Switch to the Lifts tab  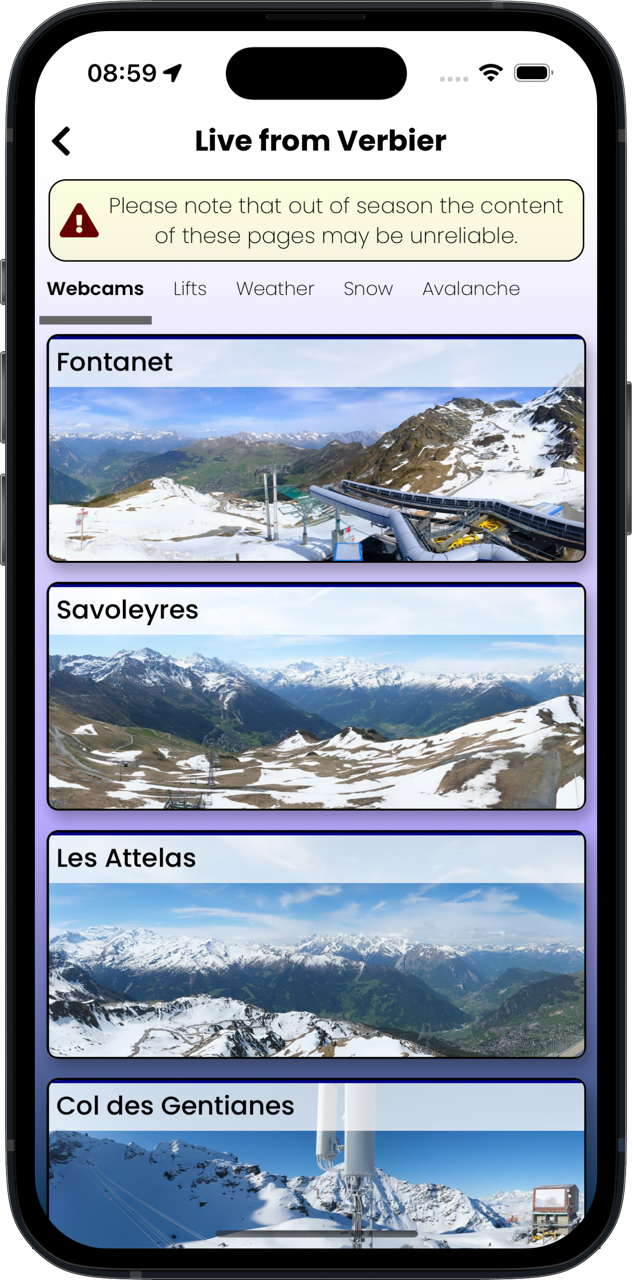(x=189, y=289)
